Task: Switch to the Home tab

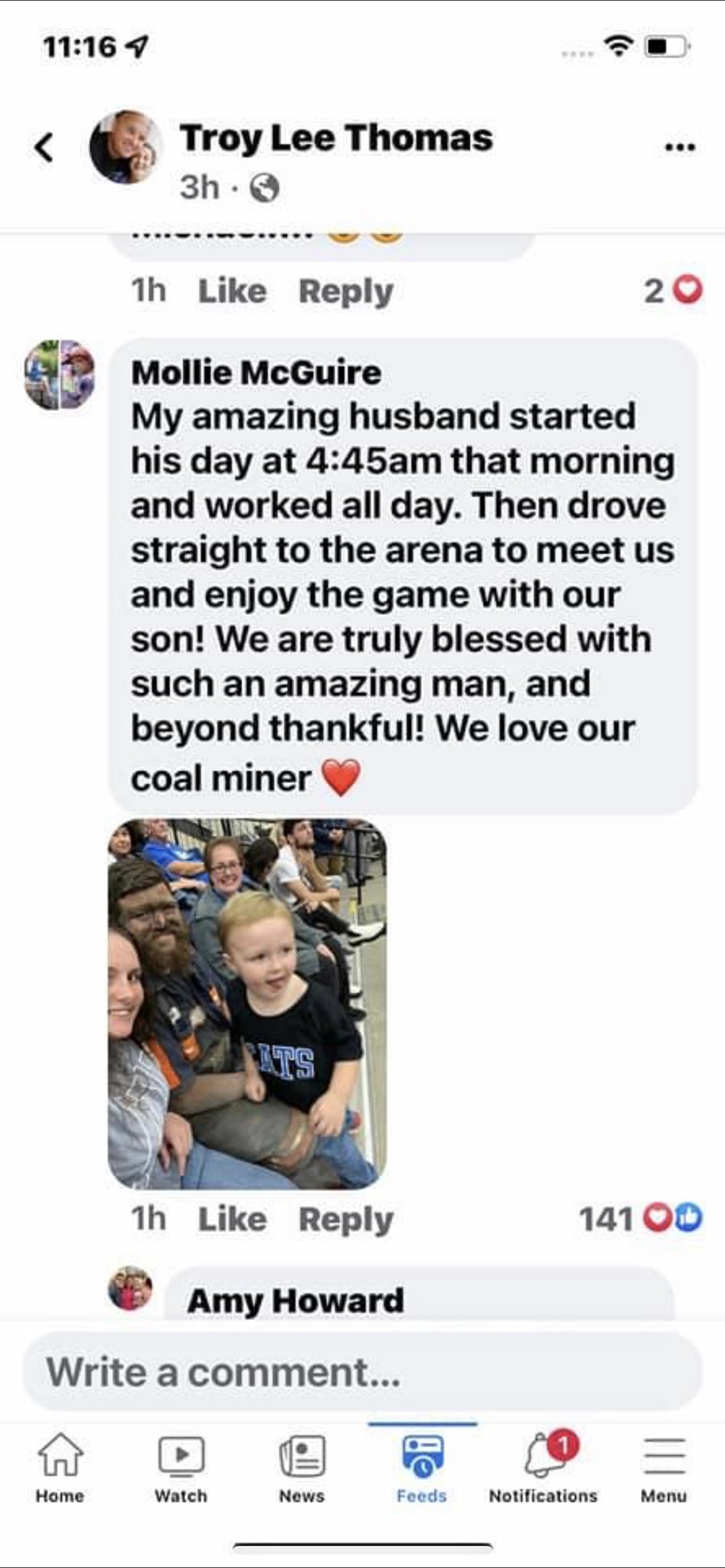Action: 60,1467
